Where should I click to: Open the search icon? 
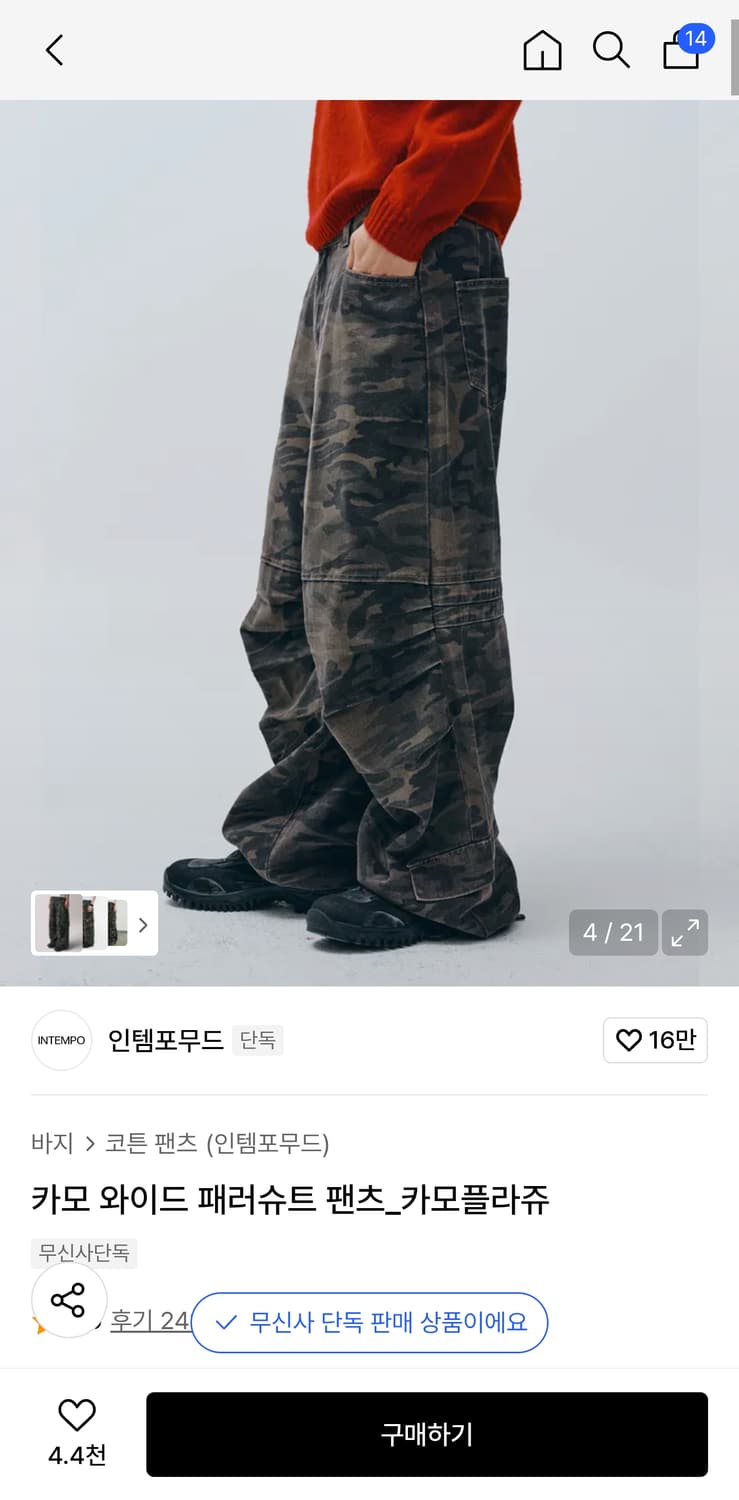[611, 50]
